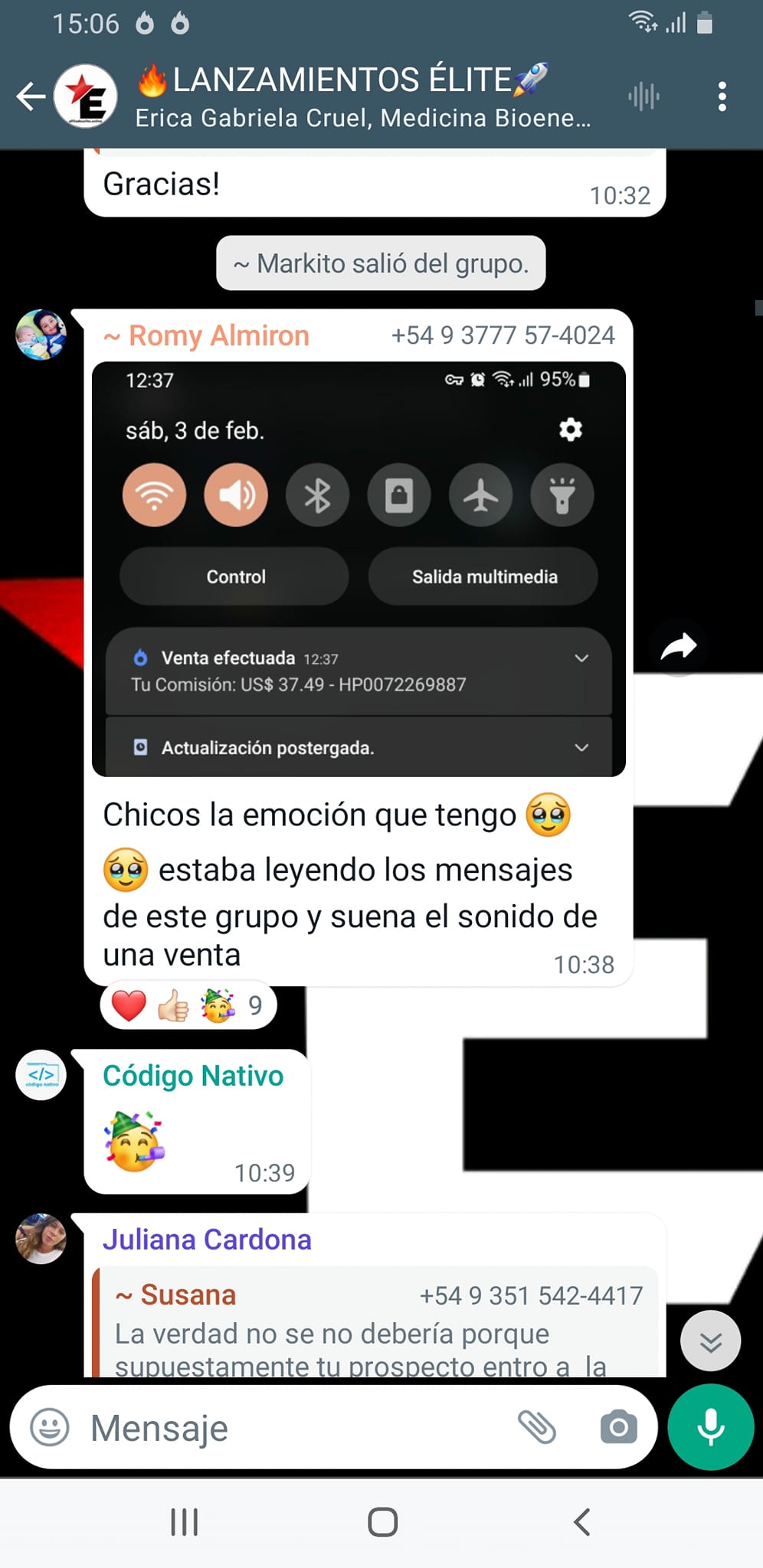Viewport: 763px width, 1568px height.
Task: Start a group voice chat
Action: tap(643, 96)
